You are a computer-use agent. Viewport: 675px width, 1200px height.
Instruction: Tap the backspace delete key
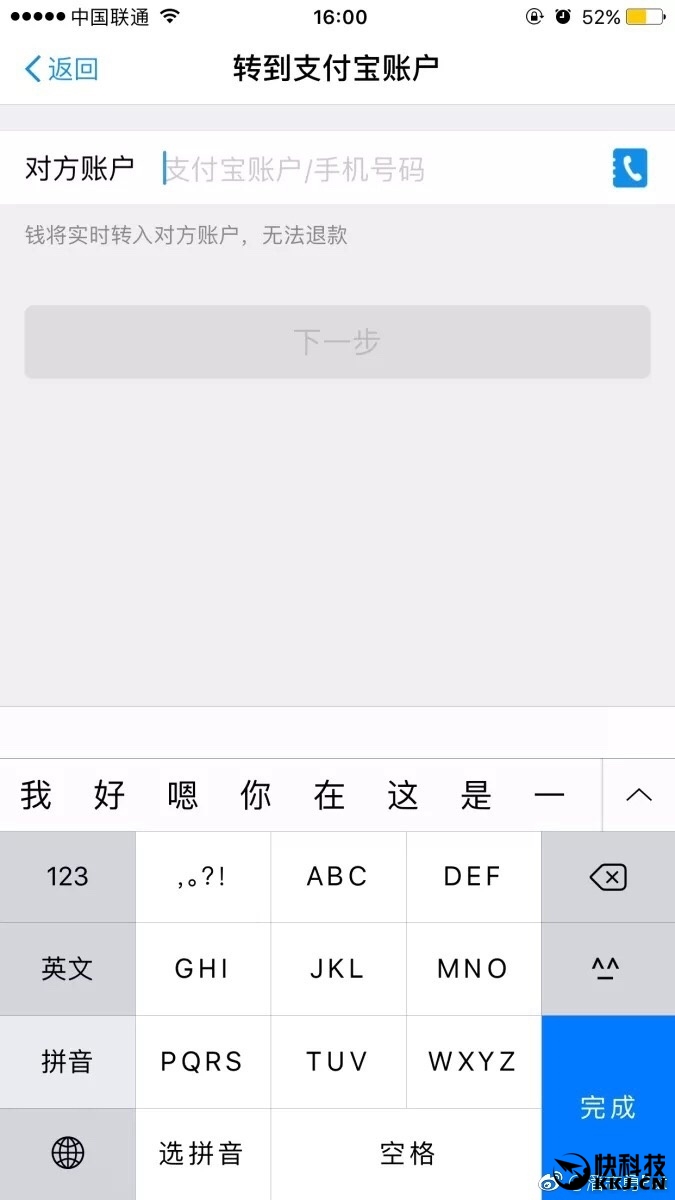[608, 877]
